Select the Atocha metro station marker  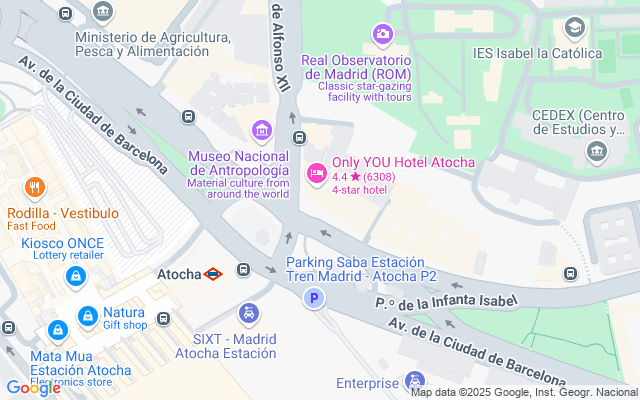212,273
